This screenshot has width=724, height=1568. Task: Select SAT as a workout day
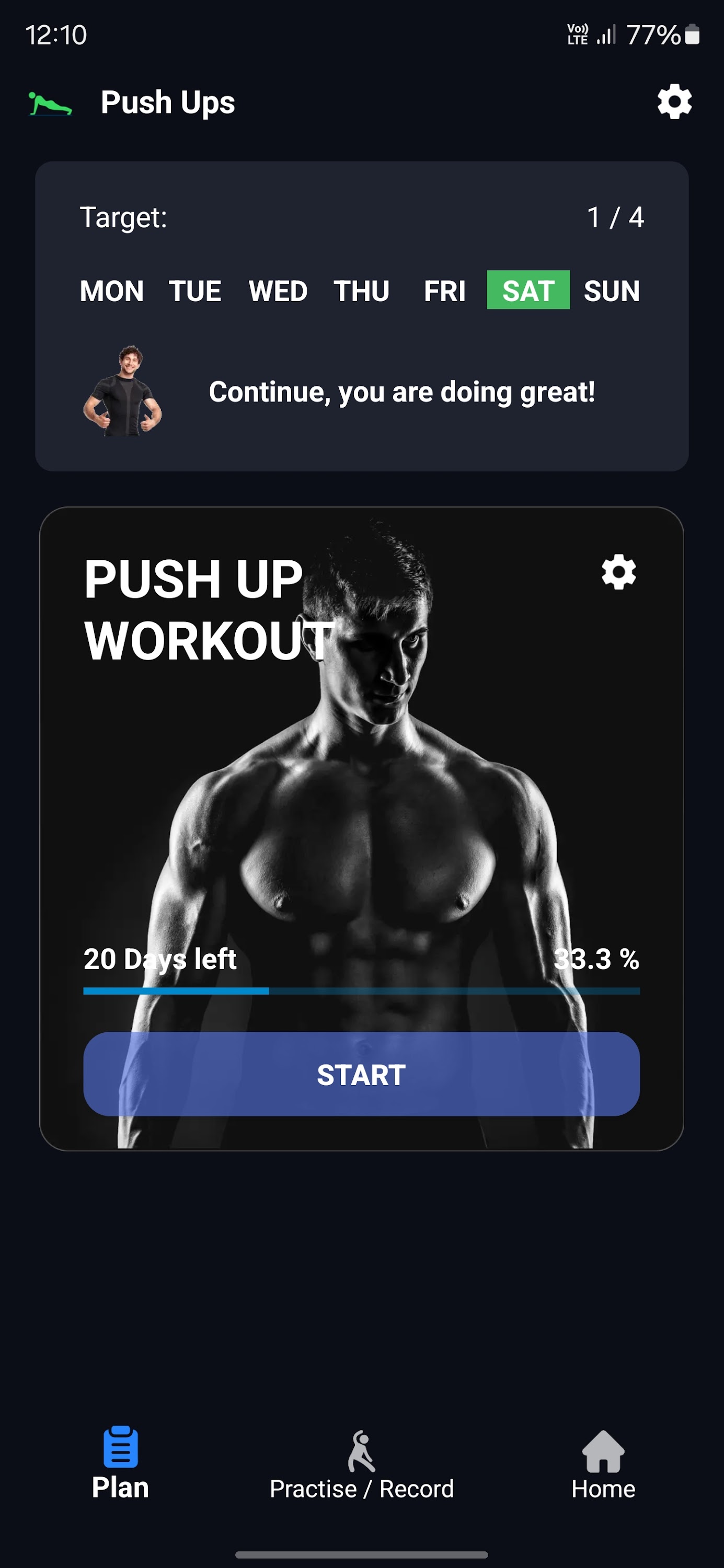tap(527, 291)
